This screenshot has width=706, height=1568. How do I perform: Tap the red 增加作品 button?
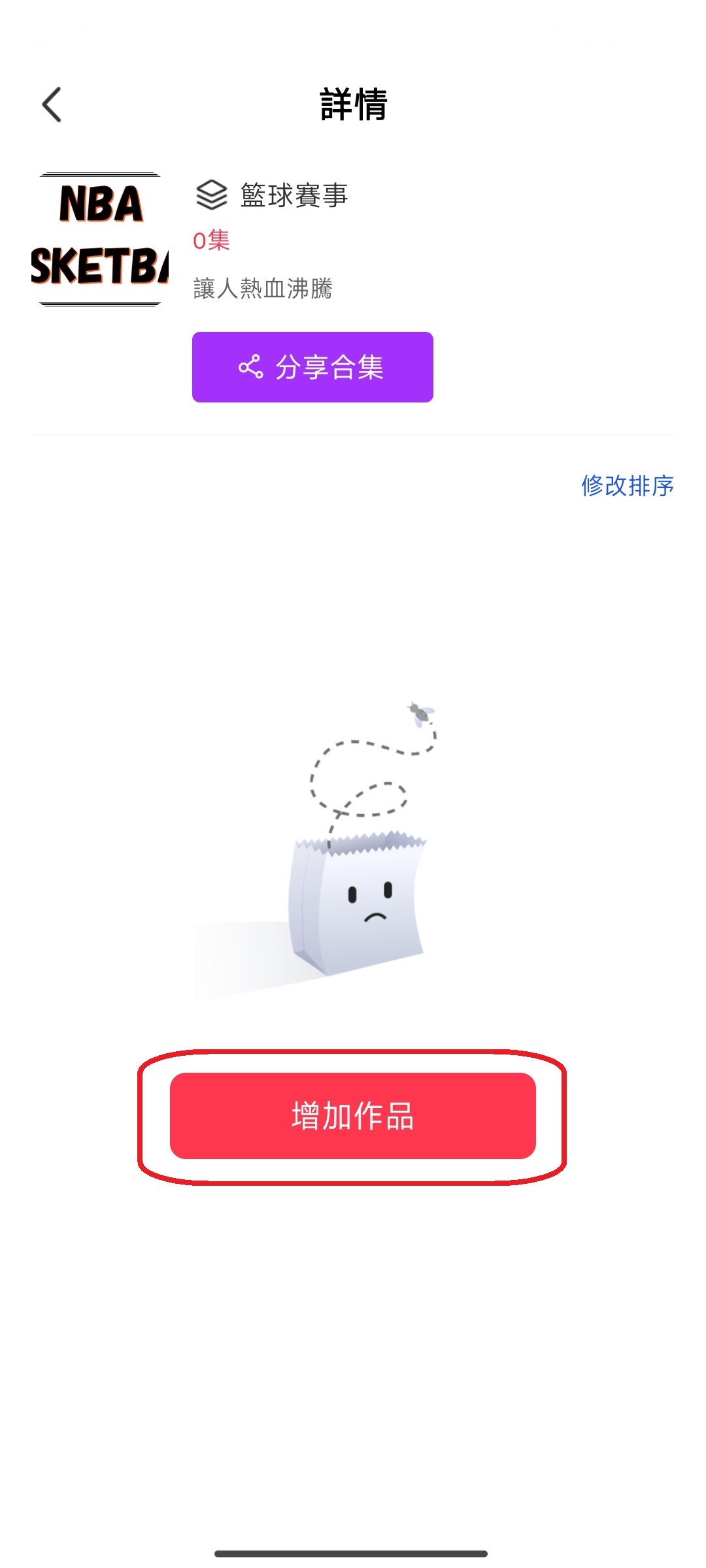click(352, 1116)
